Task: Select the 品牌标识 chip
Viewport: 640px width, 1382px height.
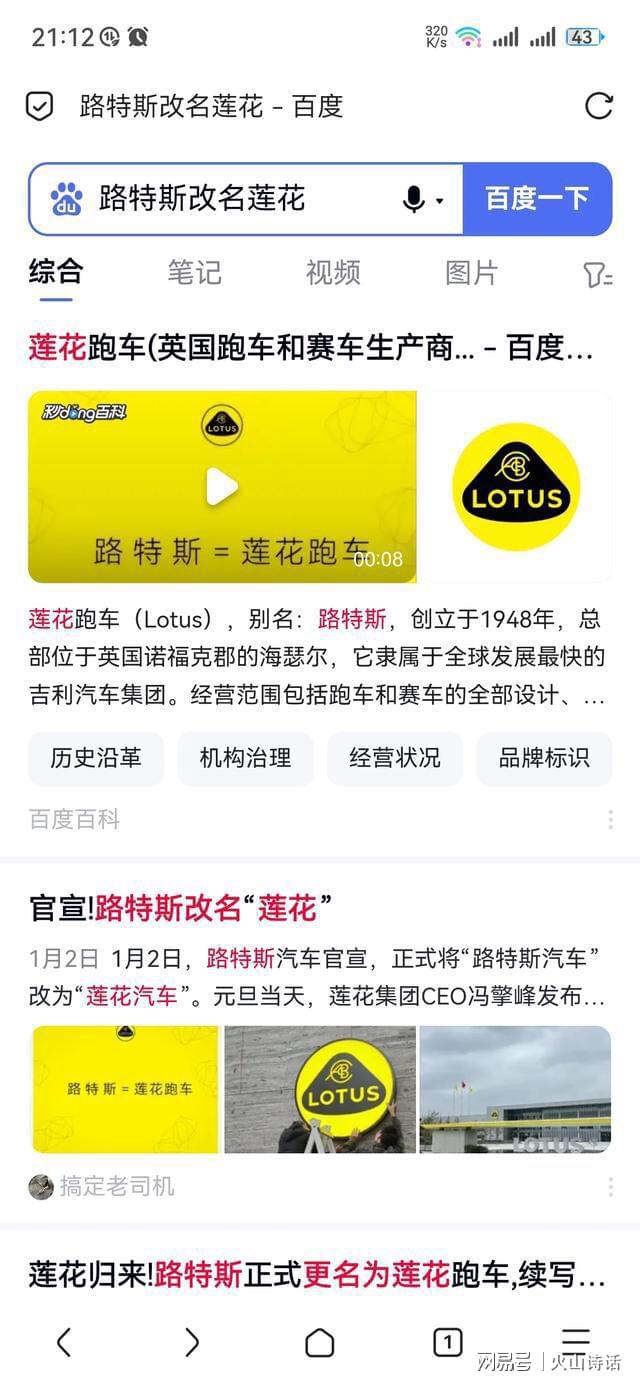Action: pyautogui.click(x=544, y=758)
